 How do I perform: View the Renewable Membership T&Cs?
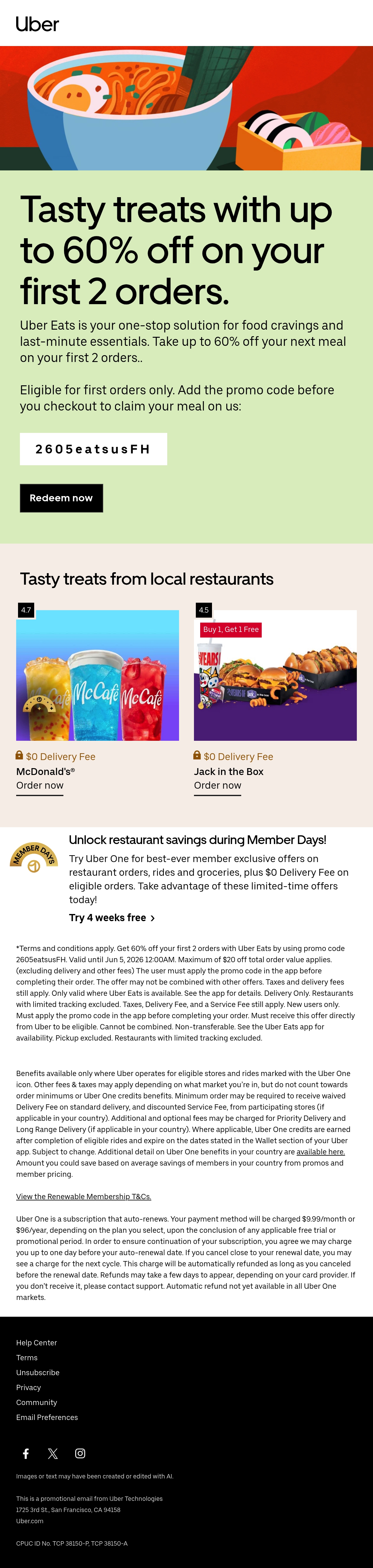[83, 1196]
